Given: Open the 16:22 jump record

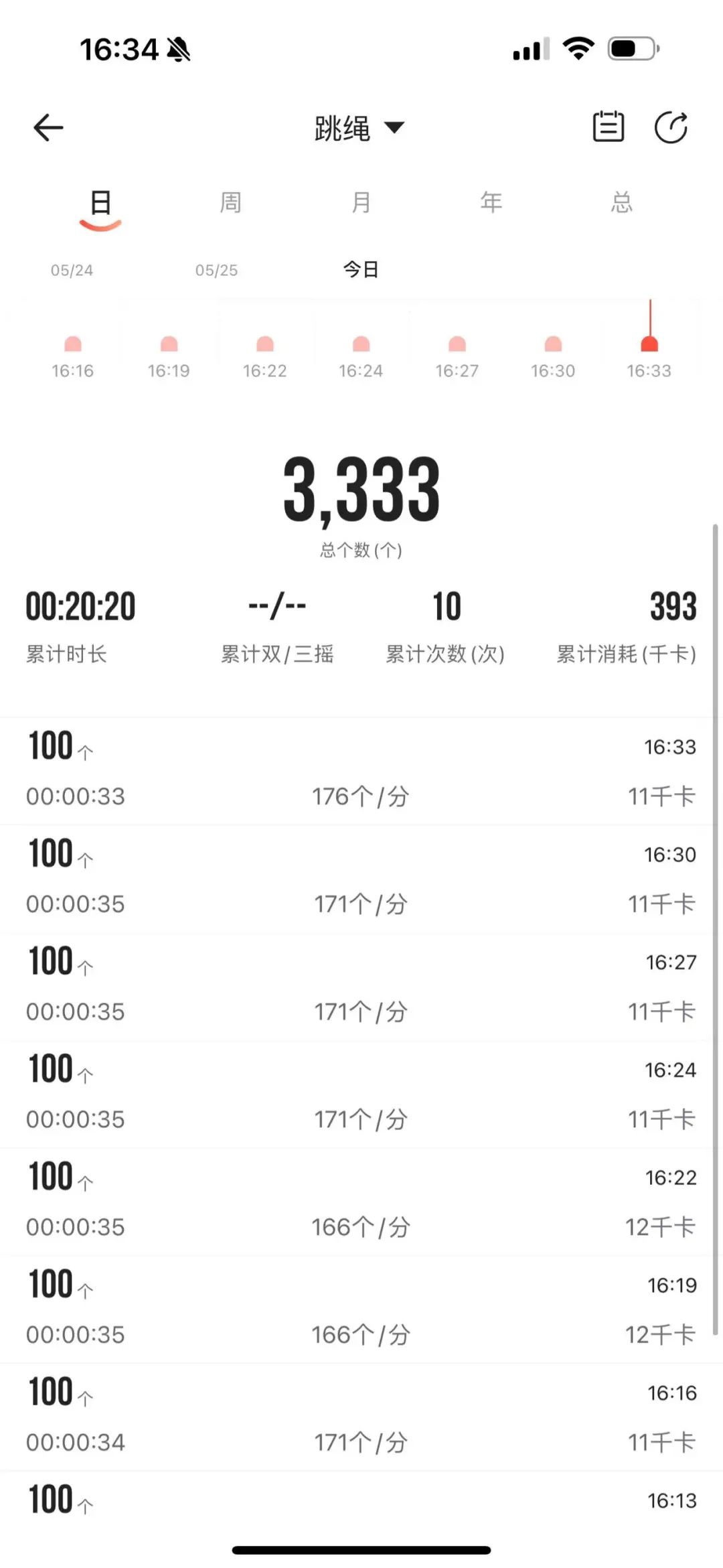Looking at the screenshot, I should click(361, 1202).
